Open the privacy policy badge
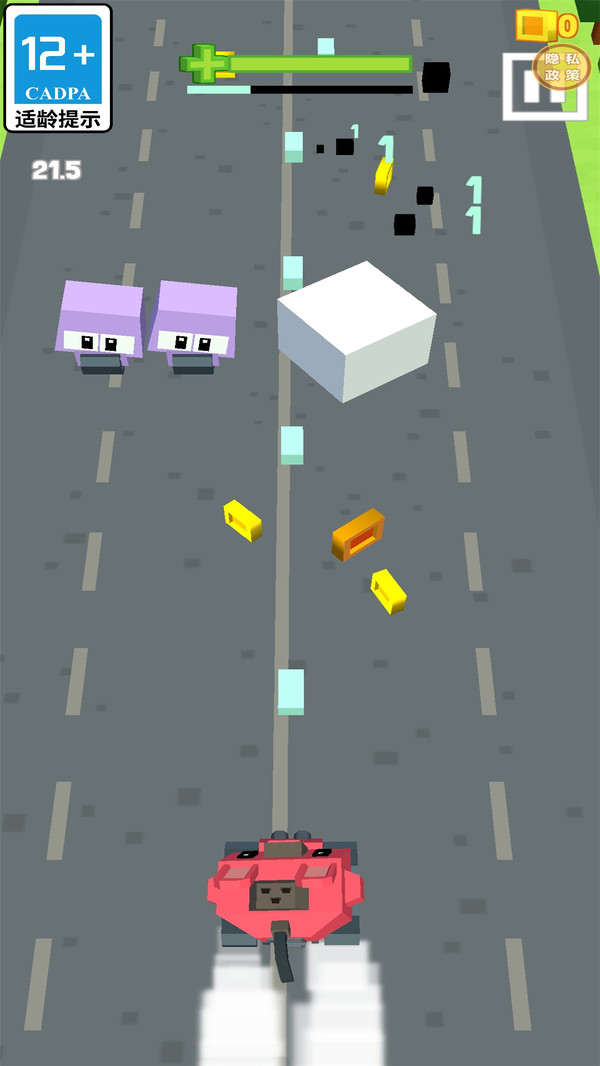The image size is (600, 1066). [562, 67]
